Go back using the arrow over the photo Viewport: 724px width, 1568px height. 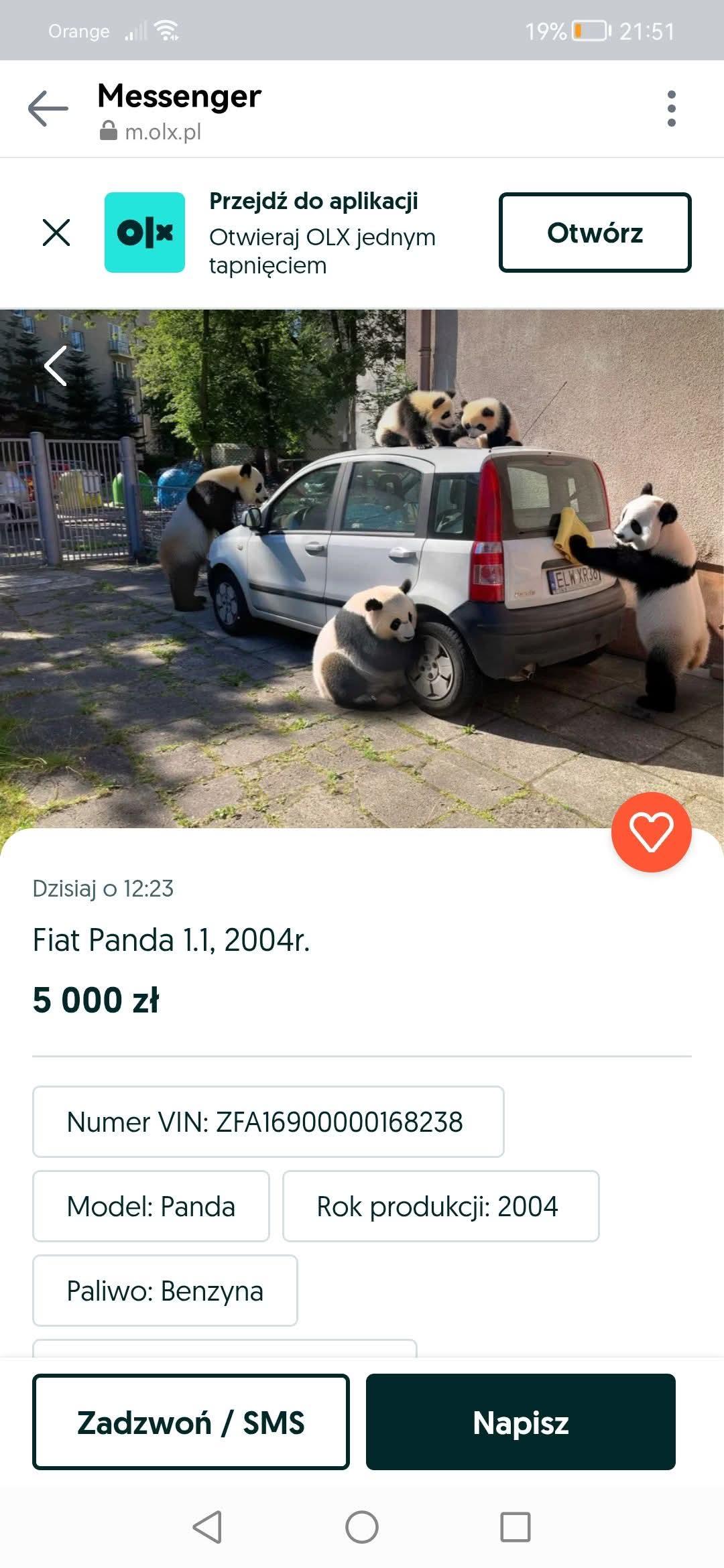(56, 366)
